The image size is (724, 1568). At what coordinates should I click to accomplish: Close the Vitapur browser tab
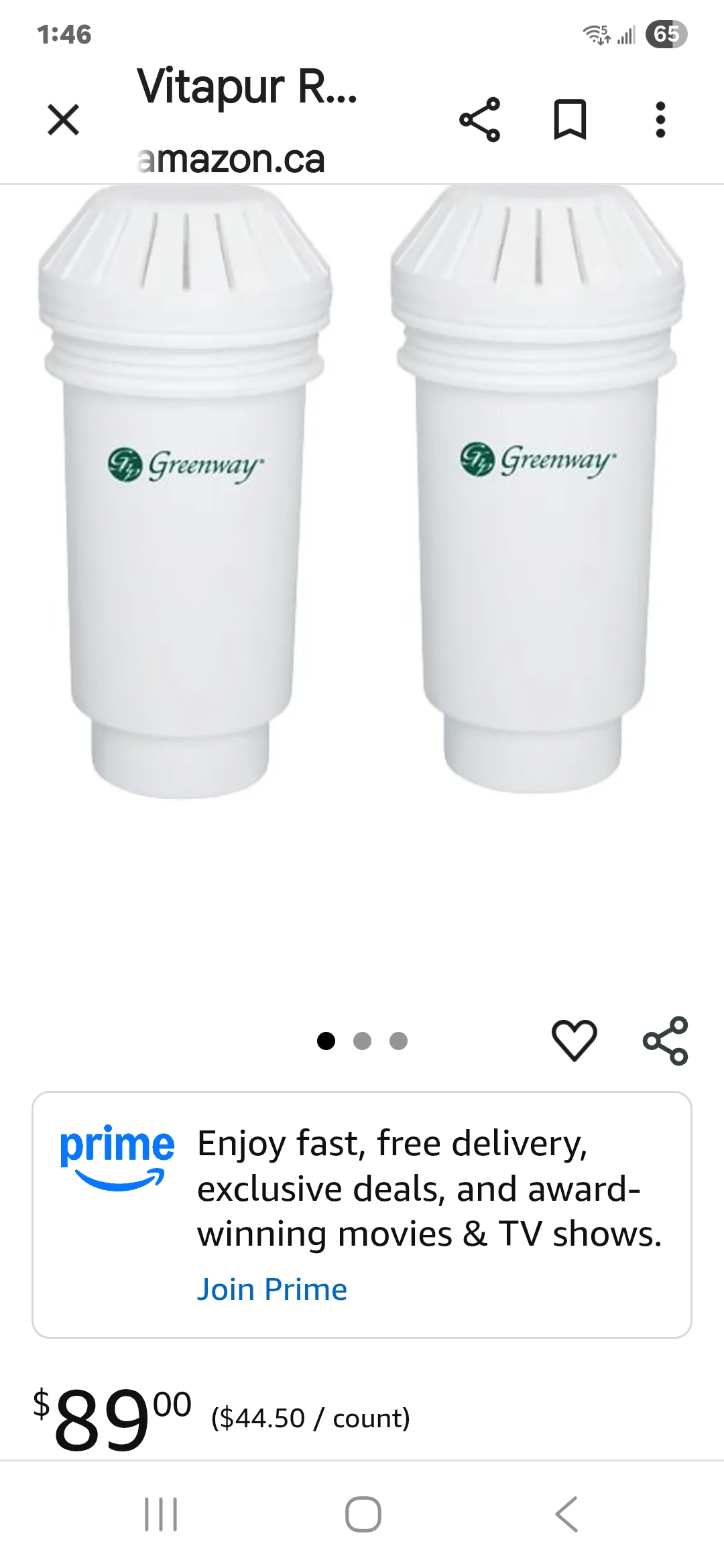(64, 120)
